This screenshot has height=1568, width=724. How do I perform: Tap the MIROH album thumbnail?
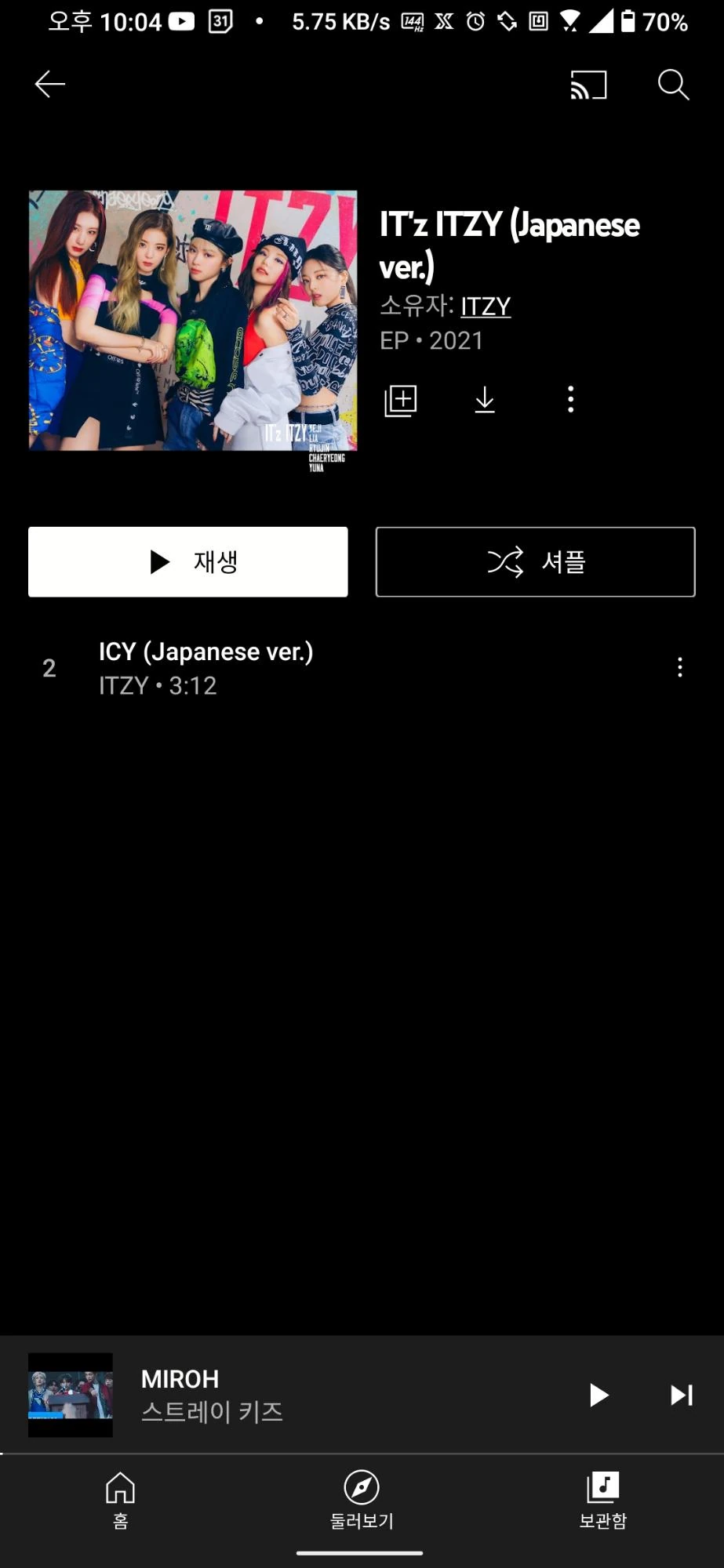click(x=71, y=1396)
